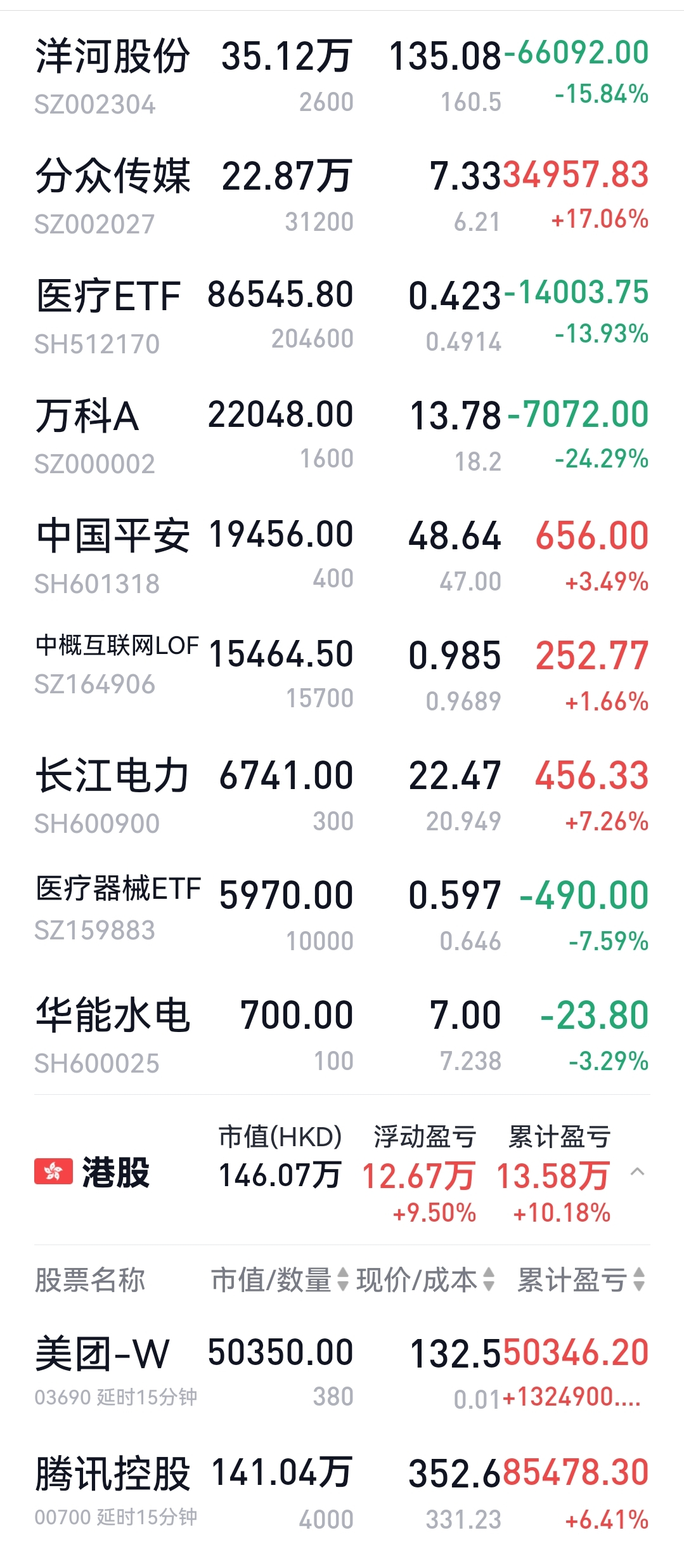
Task: Select the 万科A stock row
Action: [342, 435]
